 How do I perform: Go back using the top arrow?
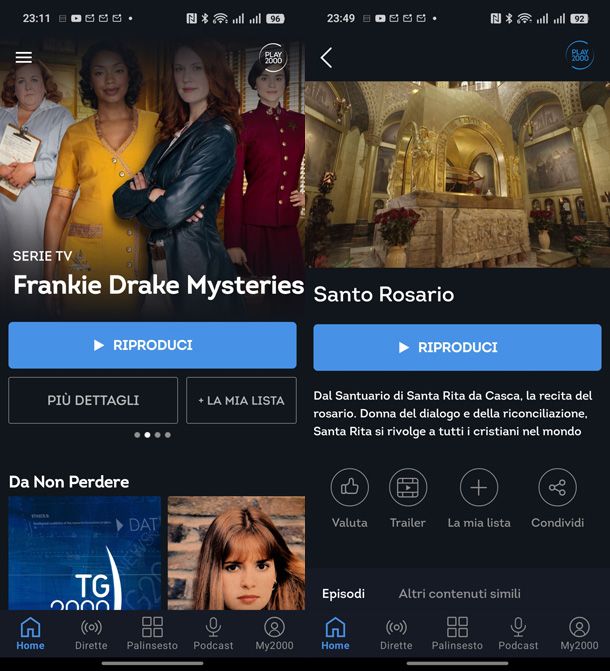coord(326,57)
